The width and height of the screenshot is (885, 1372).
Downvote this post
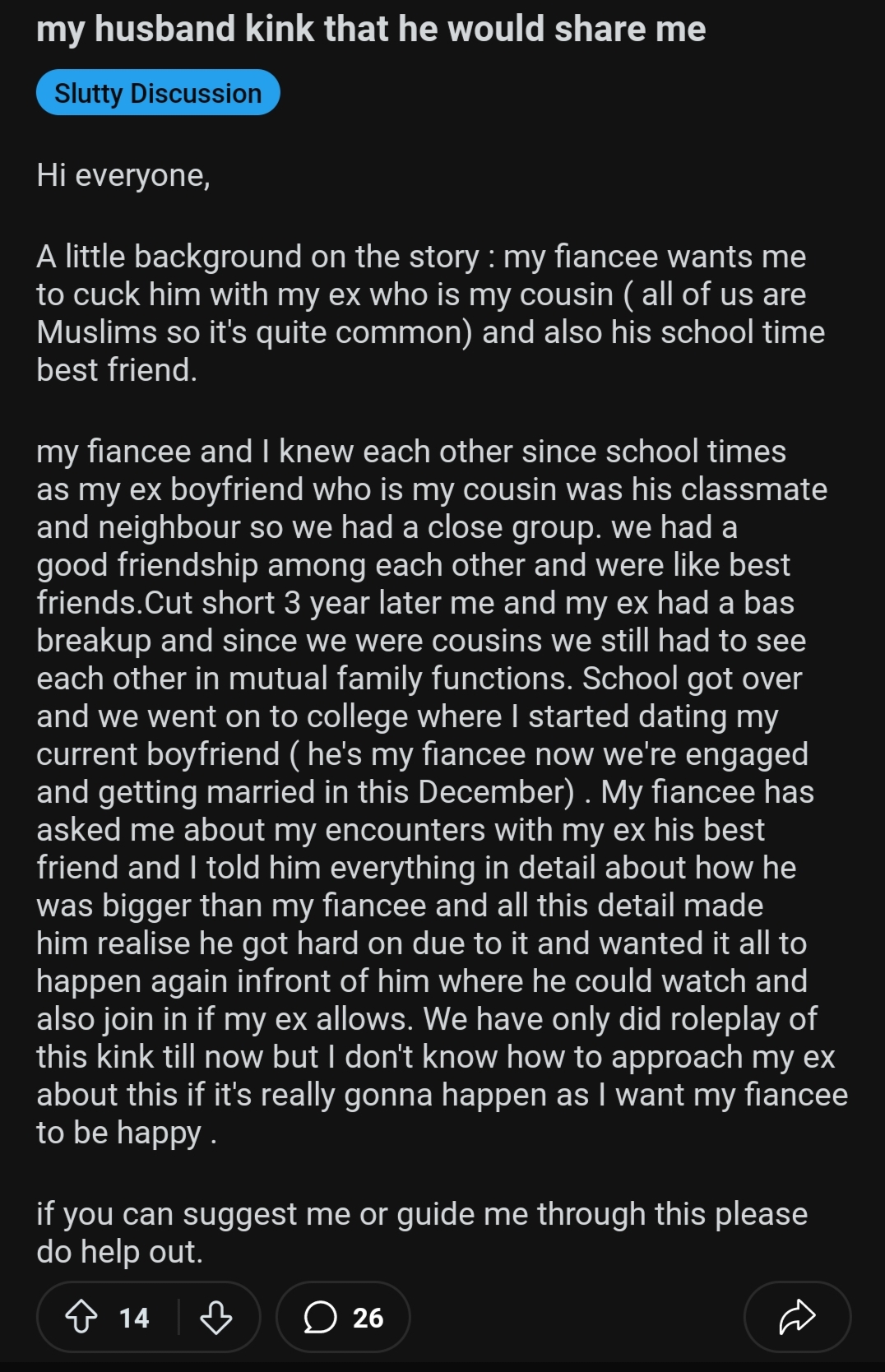[216, 1317]
